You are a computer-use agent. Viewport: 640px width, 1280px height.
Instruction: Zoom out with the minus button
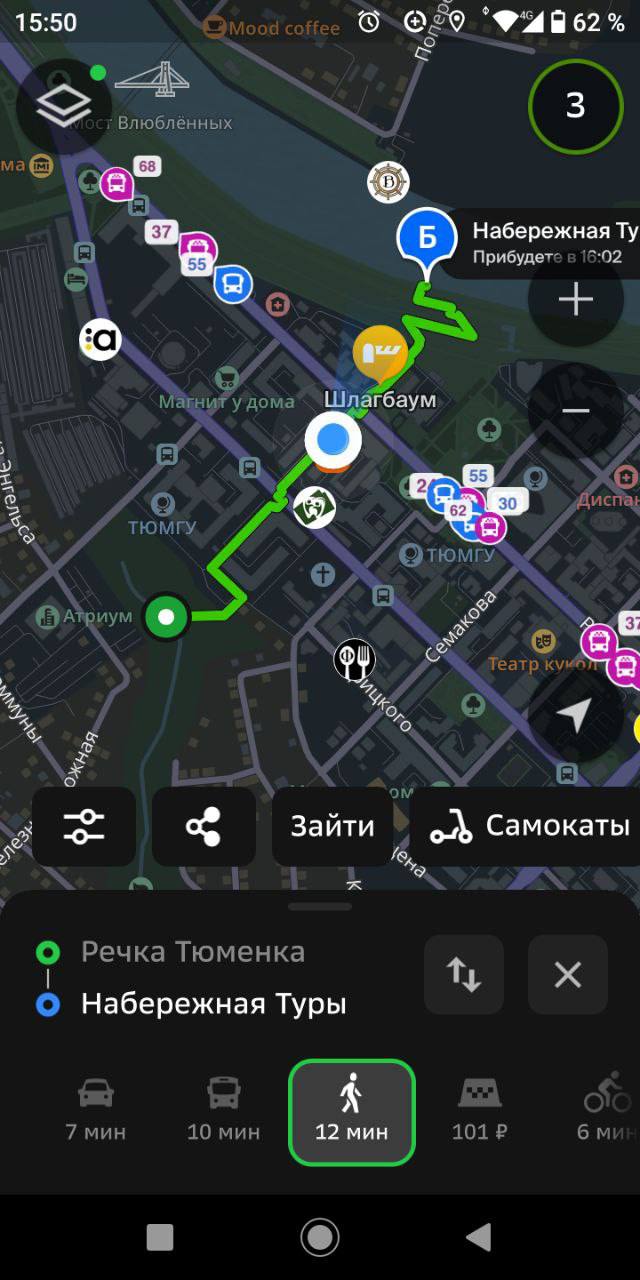(576, 411)
